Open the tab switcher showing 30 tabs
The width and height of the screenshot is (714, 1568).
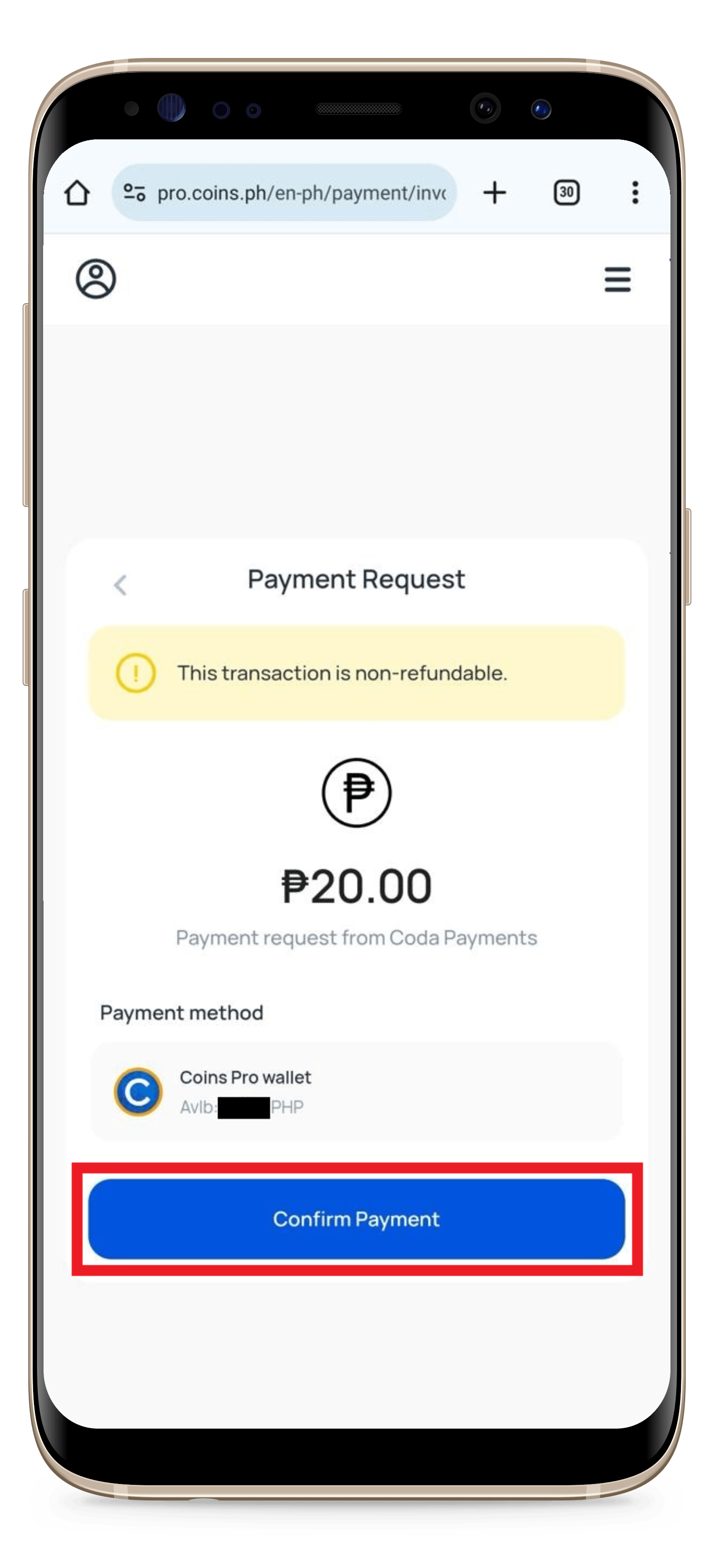coord(566,193)
